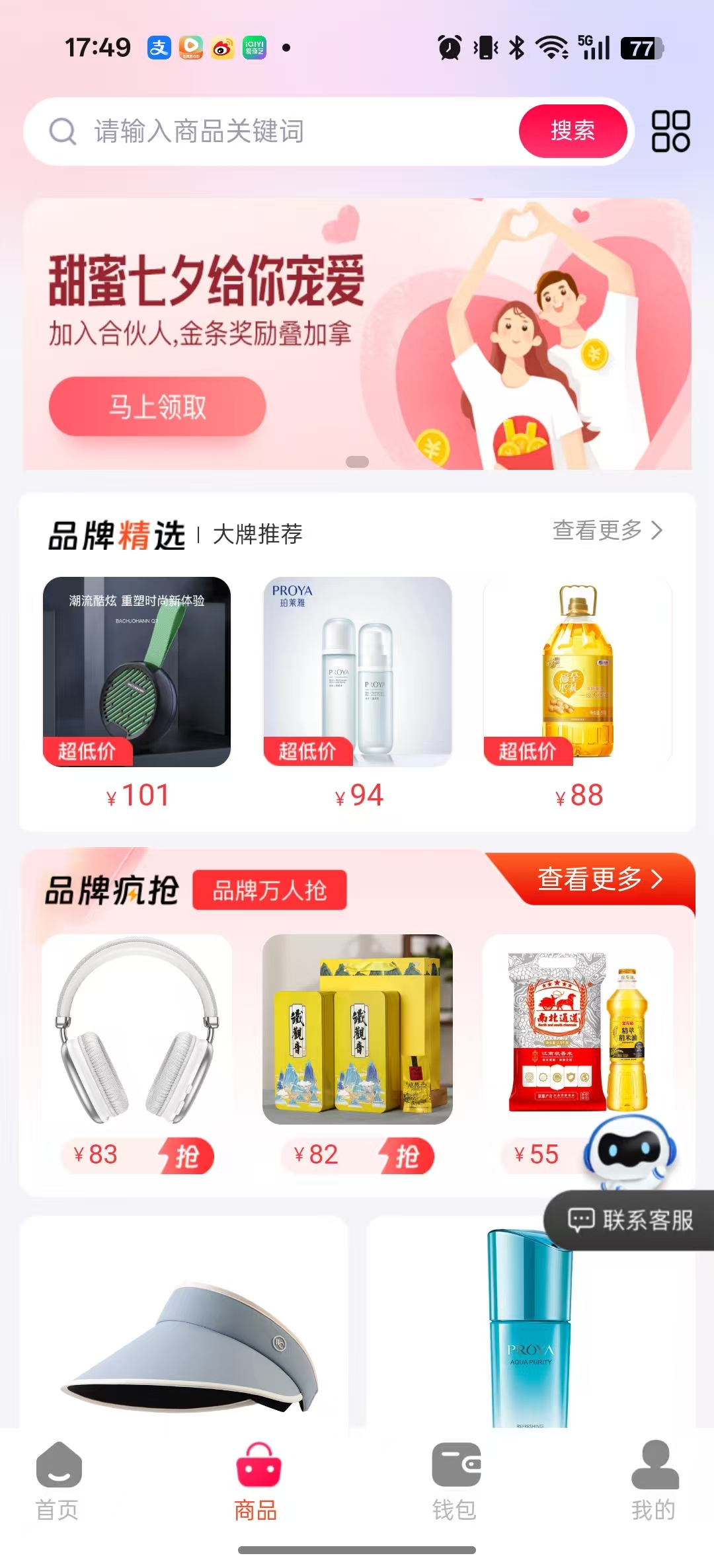Grab the ¥82 tea gift box deal
The height and width of the screenshot is (1568, 714).
[407, 1156]
